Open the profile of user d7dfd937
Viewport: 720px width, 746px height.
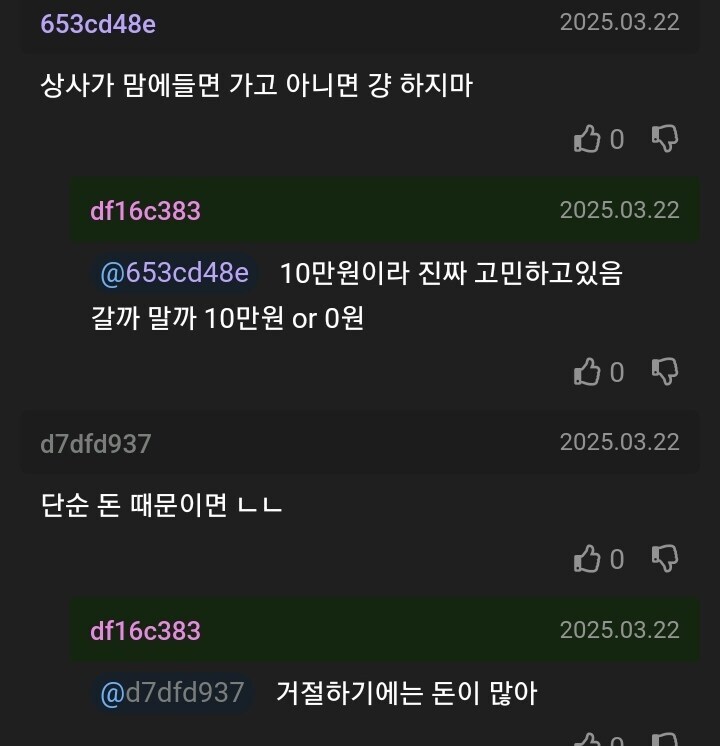[x=94, y=442]
